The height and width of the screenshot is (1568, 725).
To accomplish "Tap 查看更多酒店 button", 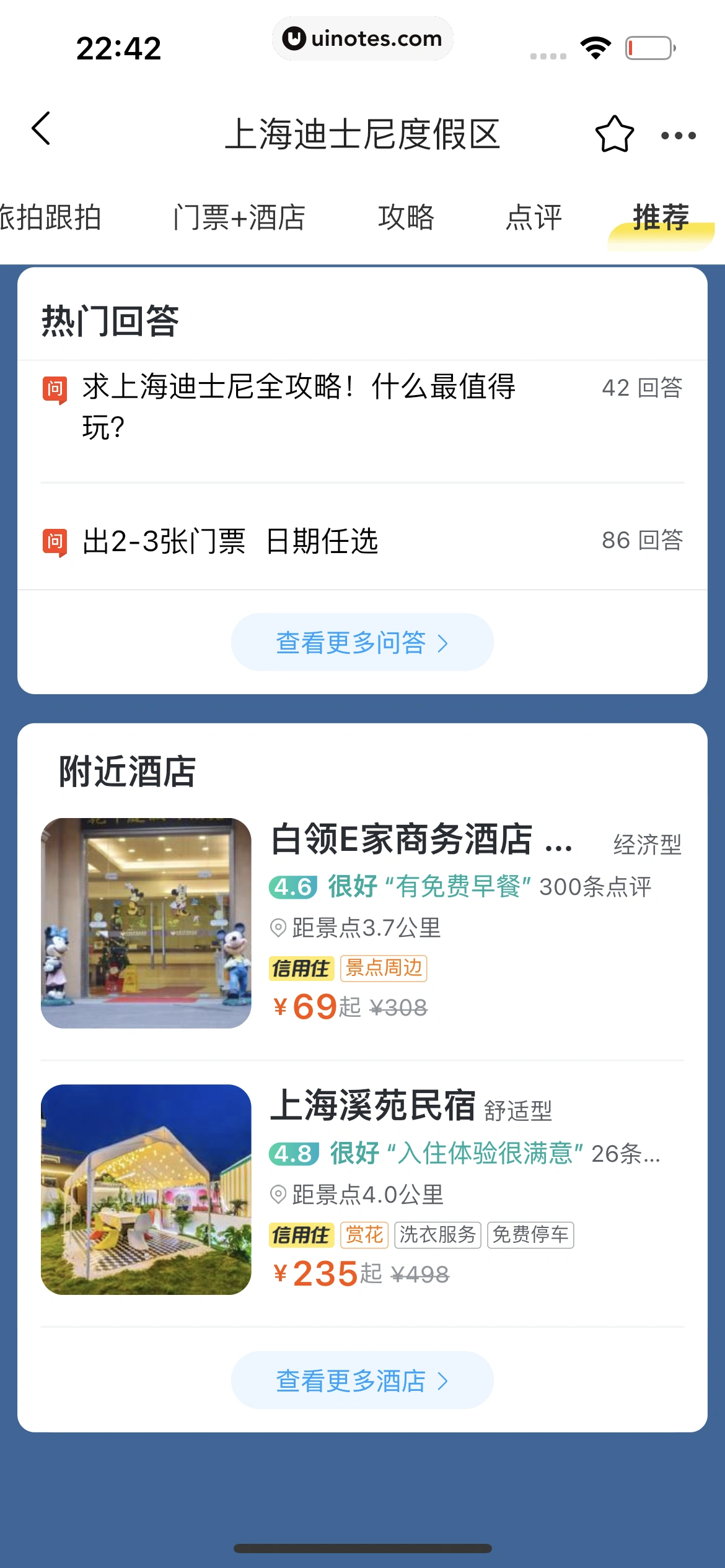I will click(x=362, y=1380).
